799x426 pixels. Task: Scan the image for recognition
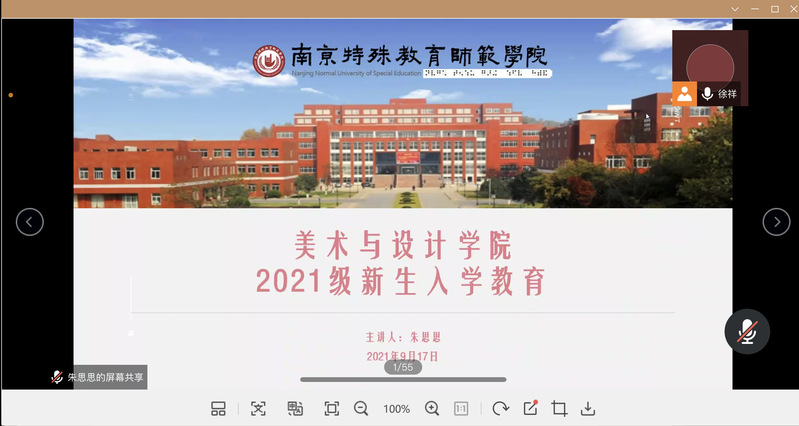[258, 408]
